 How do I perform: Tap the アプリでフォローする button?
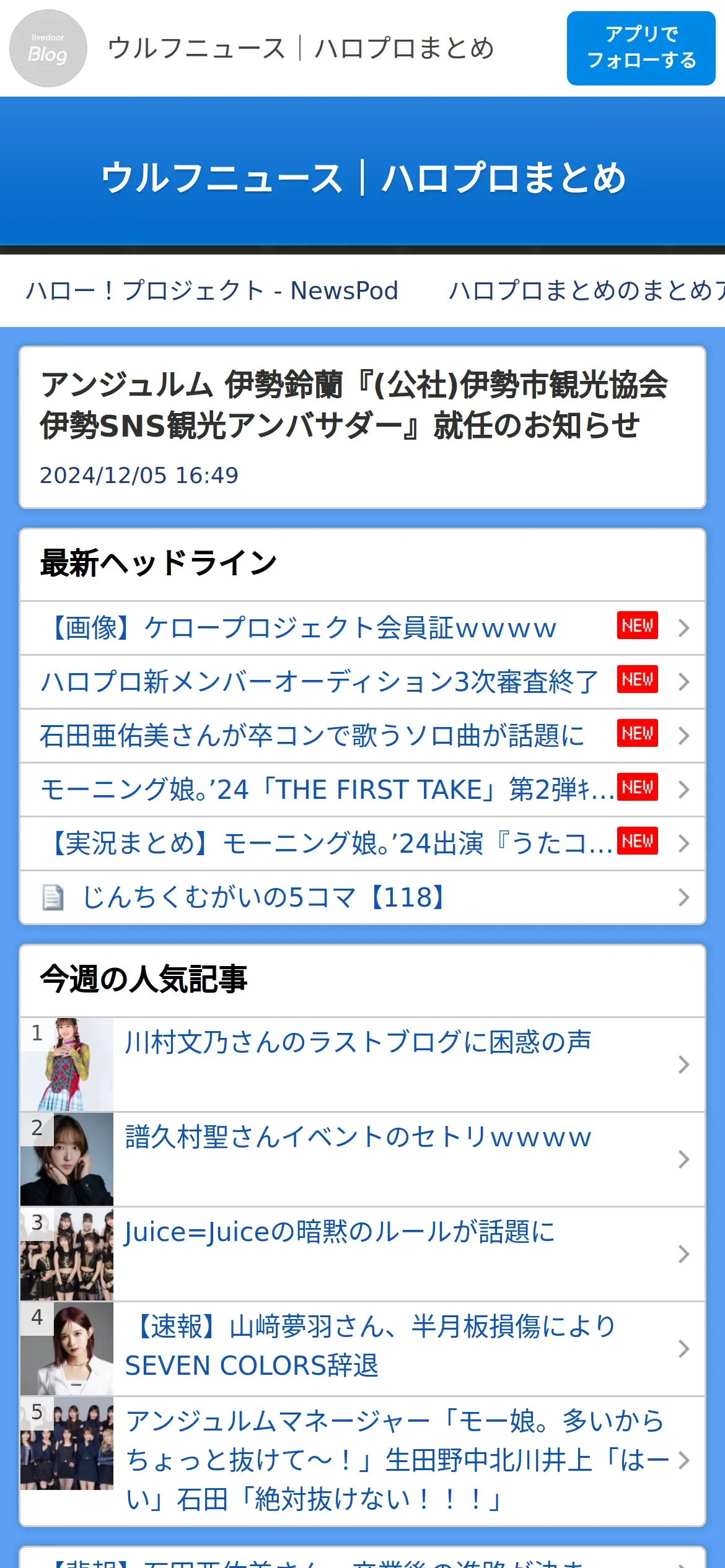pyautogui.click(x=641, y=48)
